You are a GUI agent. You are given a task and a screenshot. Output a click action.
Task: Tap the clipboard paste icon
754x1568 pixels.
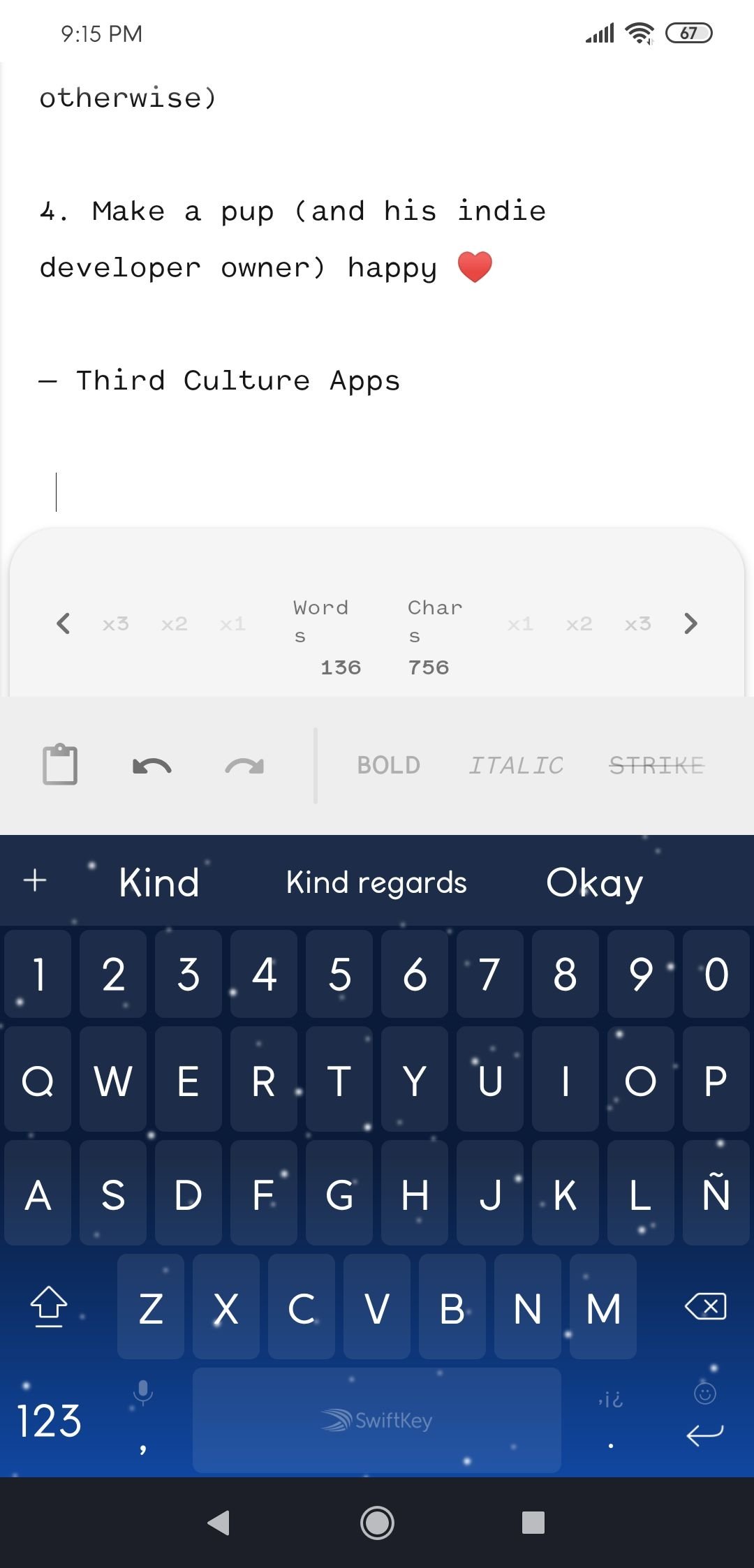click(x=60, y=765)
